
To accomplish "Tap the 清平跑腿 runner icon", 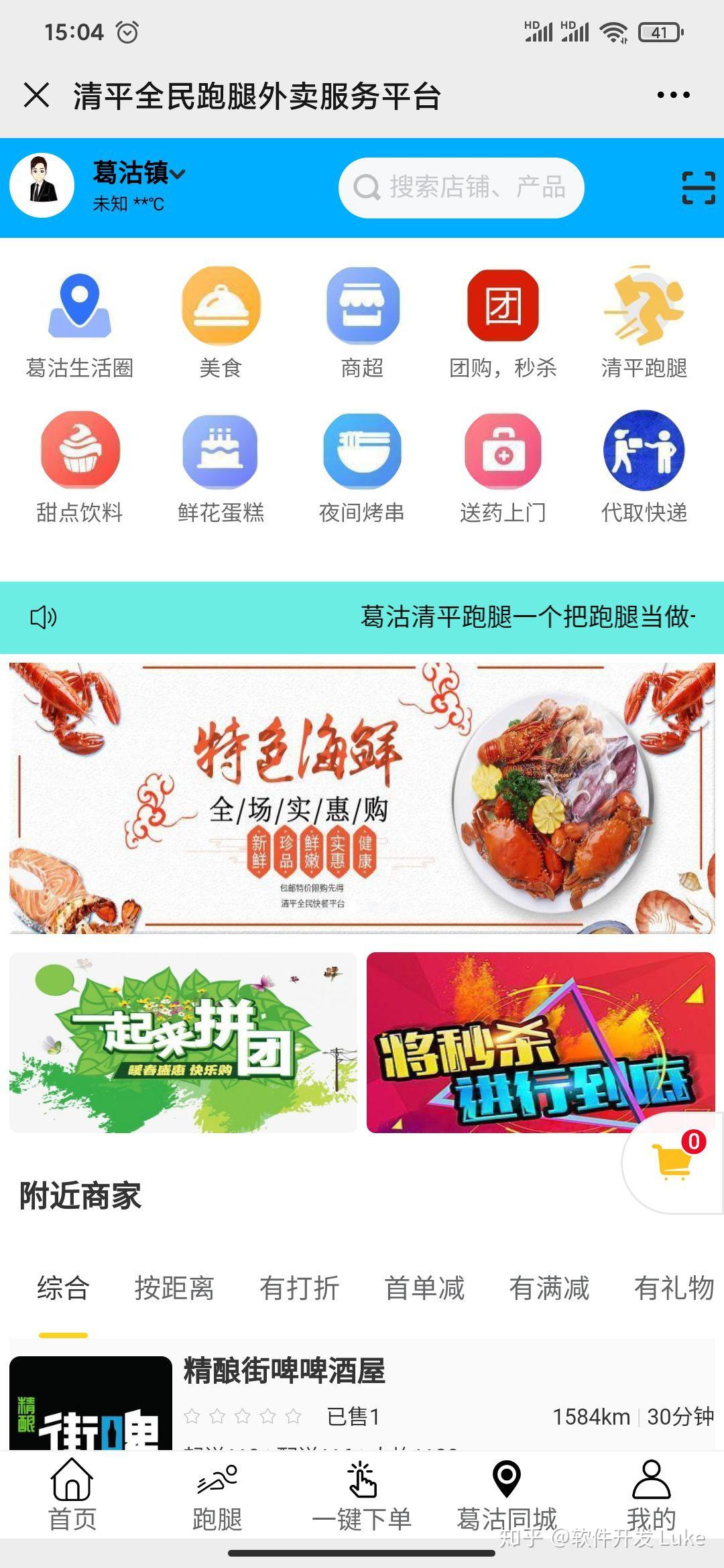I will [644, 306].
